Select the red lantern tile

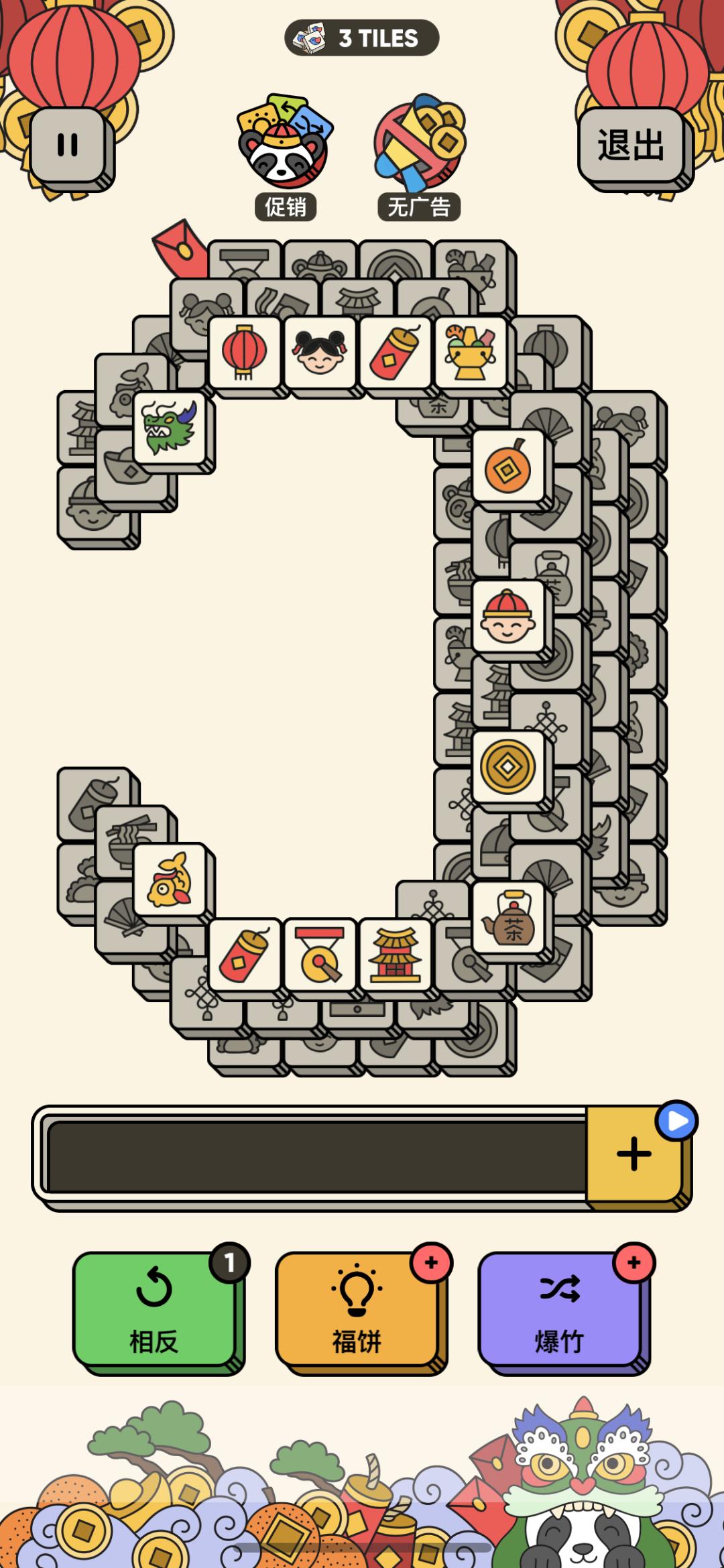pyautogui.click(x=244, y=353)
